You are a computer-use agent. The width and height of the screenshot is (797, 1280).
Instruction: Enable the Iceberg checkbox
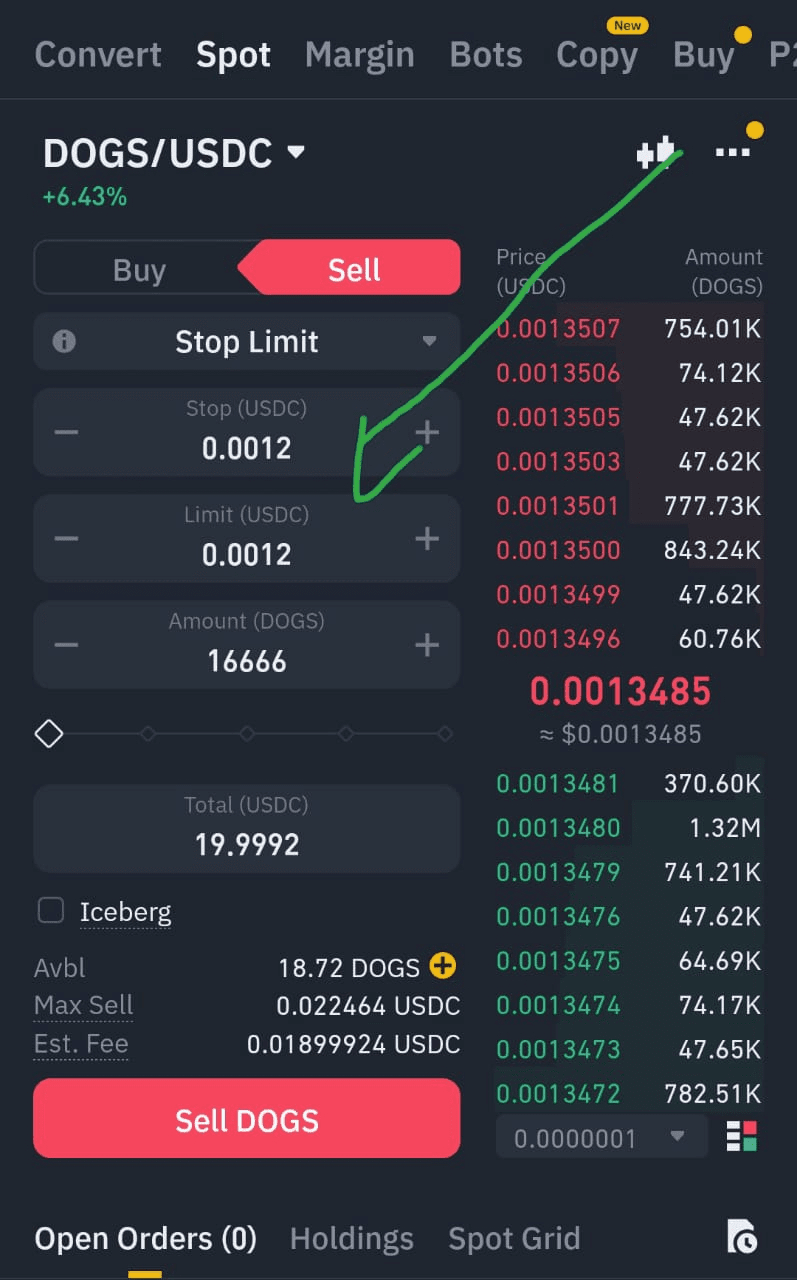coord(50,910)
